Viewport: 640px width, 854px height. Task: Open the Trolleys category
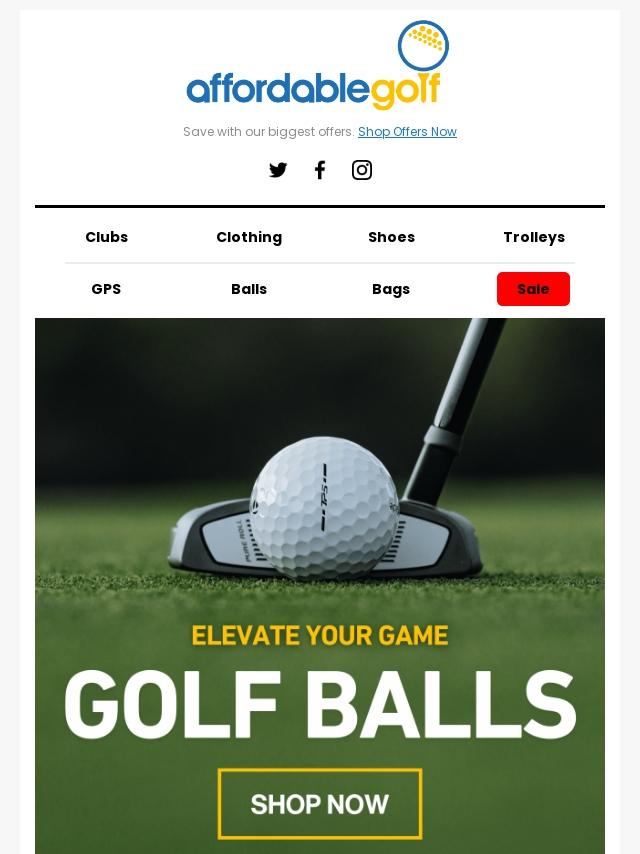click(x=534, y=237)
